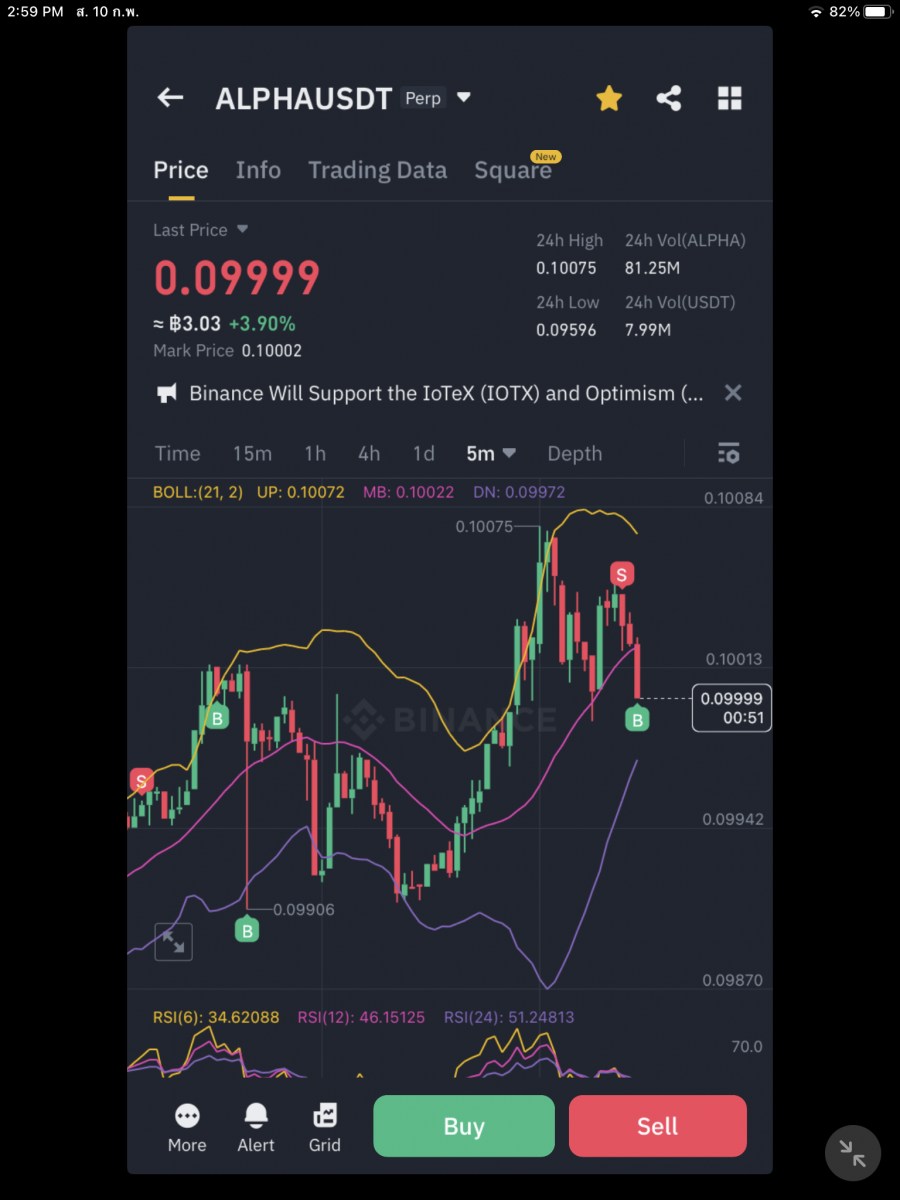Switch to the Depth chart
The image size is (900, 1200).
coord(574,454)
